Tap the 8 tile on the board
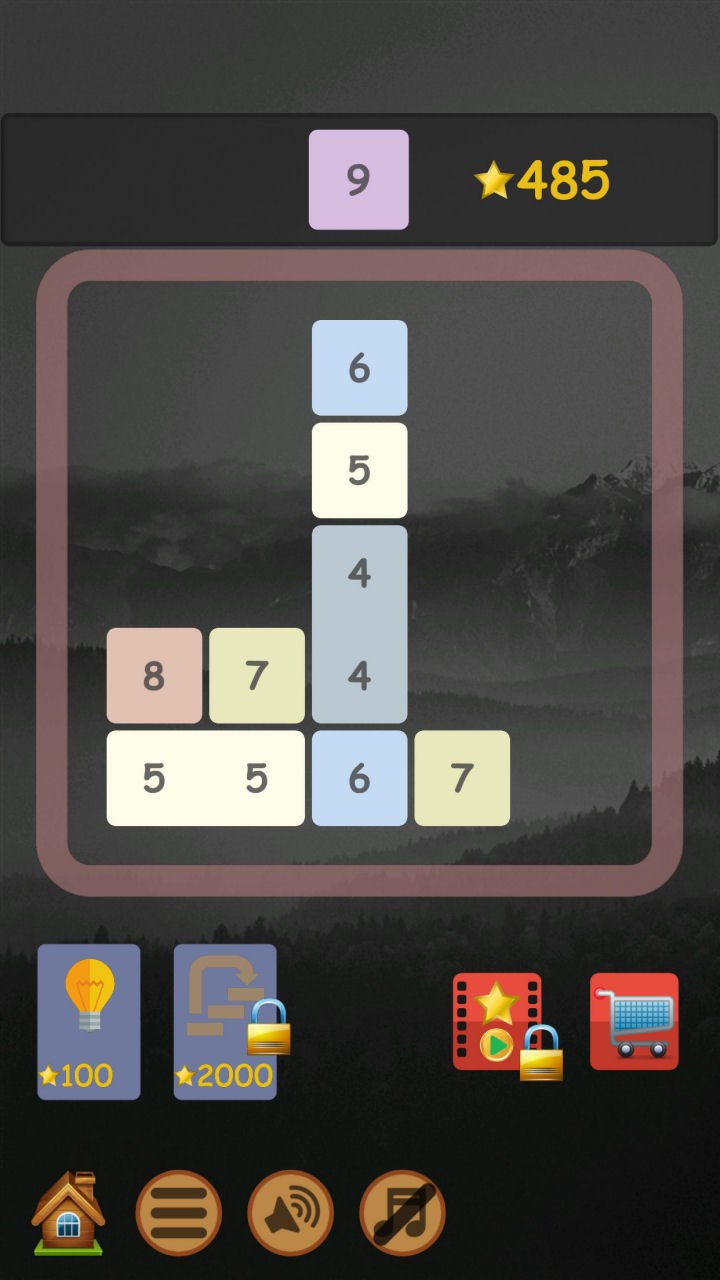Screen dimensions: 720x1280 tap(154, 676)
